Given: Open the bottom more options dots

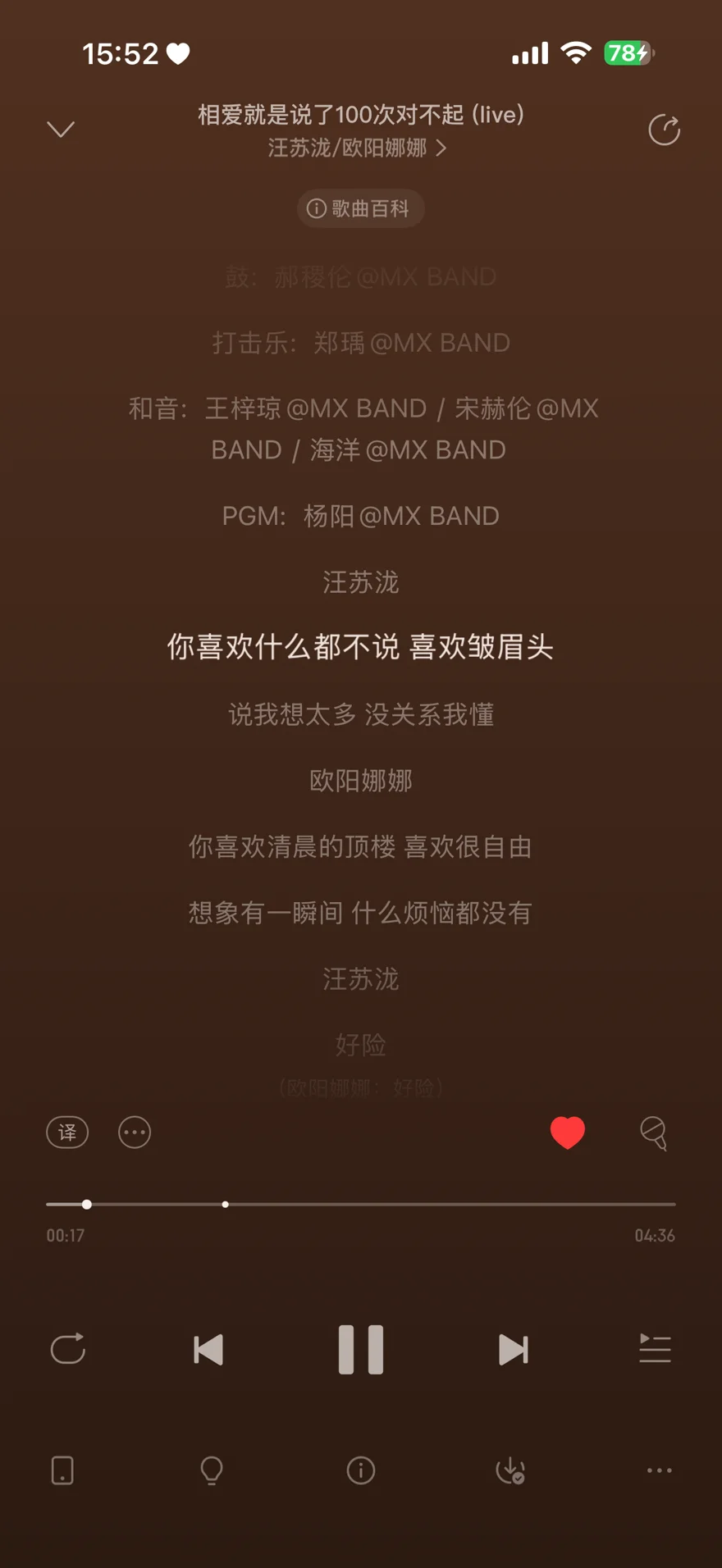Looking at the screenshot, I should click(x=660, y=1470).
